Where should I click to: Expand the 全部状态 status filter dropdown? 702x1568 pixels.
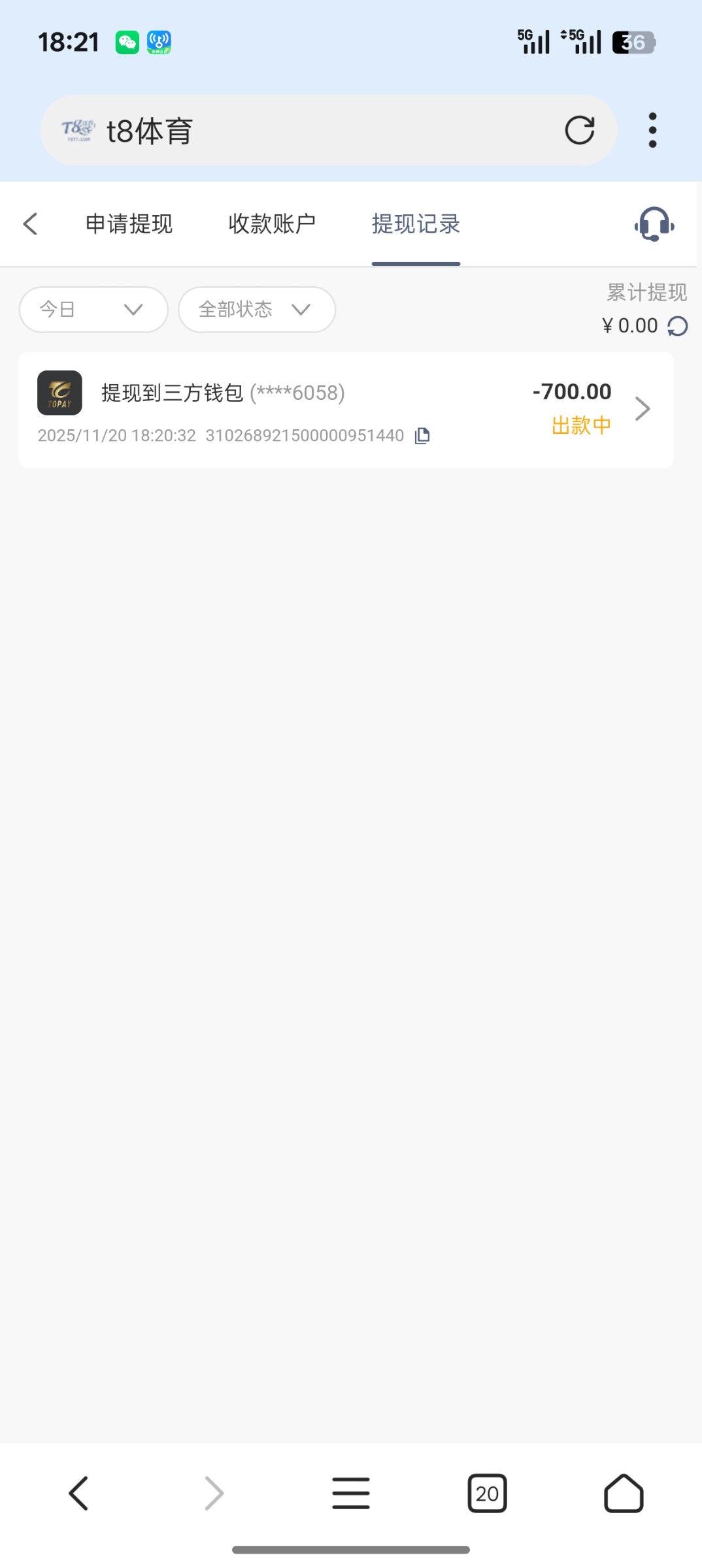(256, 310)
